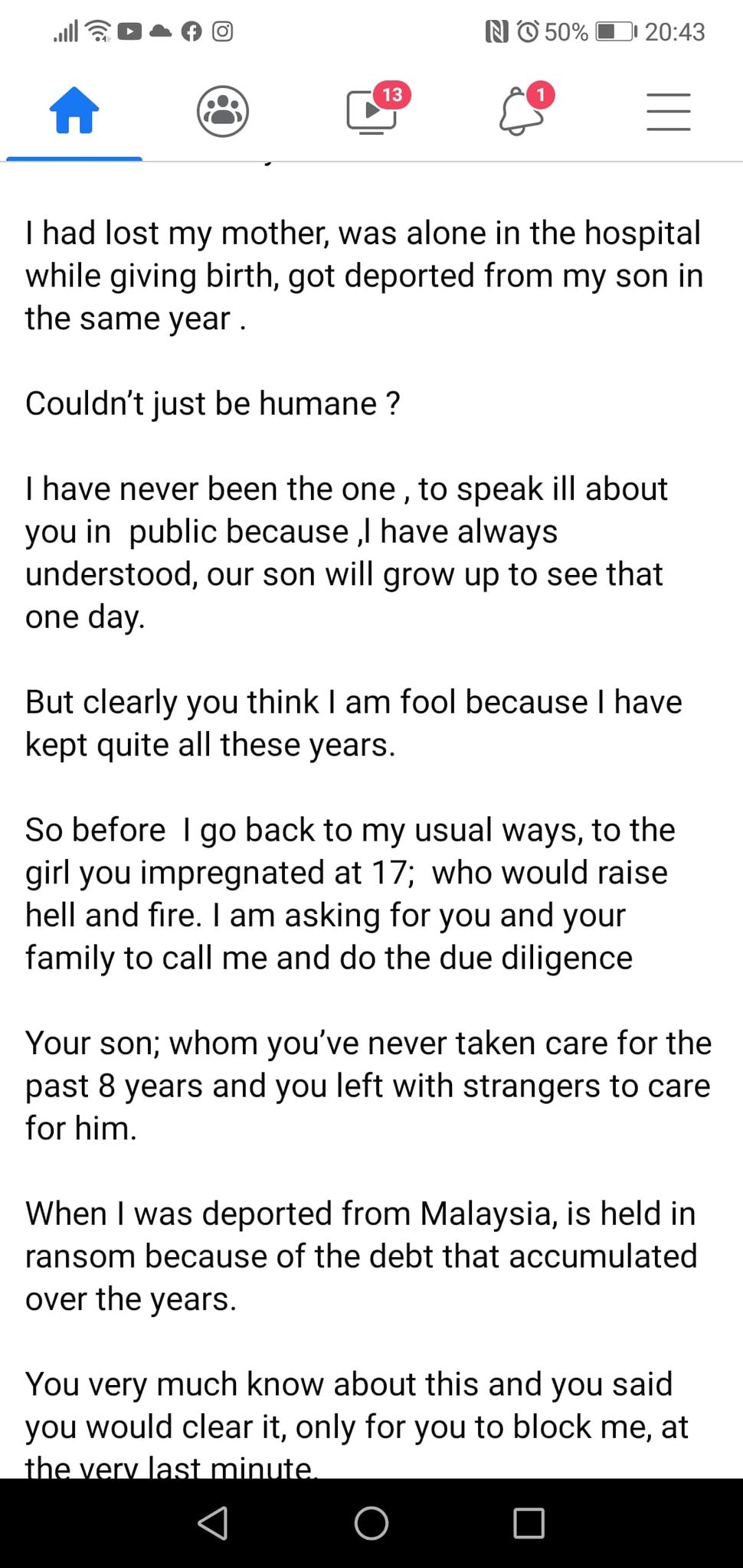This screenshot has height=1568, width=743.
Task: Switch to the Home feed tab
Action: [74, 111]
